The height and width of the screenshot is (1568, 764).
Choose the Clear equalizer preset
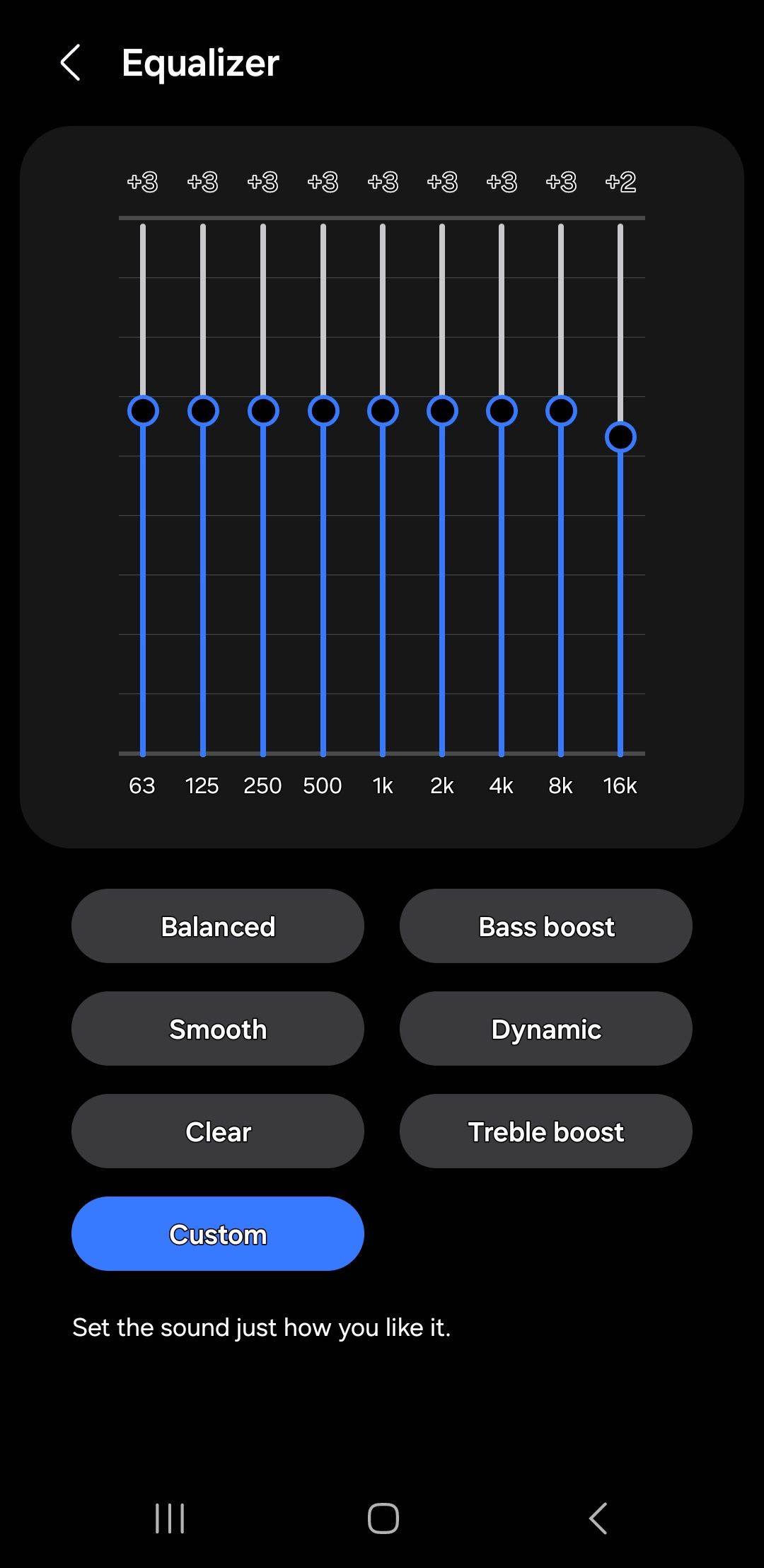point(217,1131)
